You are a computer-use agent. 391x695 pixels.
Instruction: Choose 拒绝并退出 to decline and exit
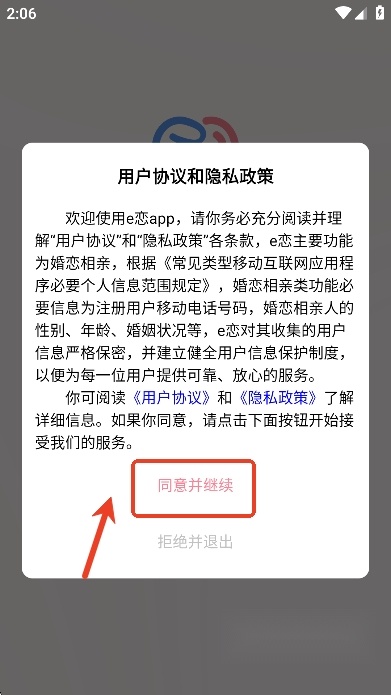click(x=195, y=542)
